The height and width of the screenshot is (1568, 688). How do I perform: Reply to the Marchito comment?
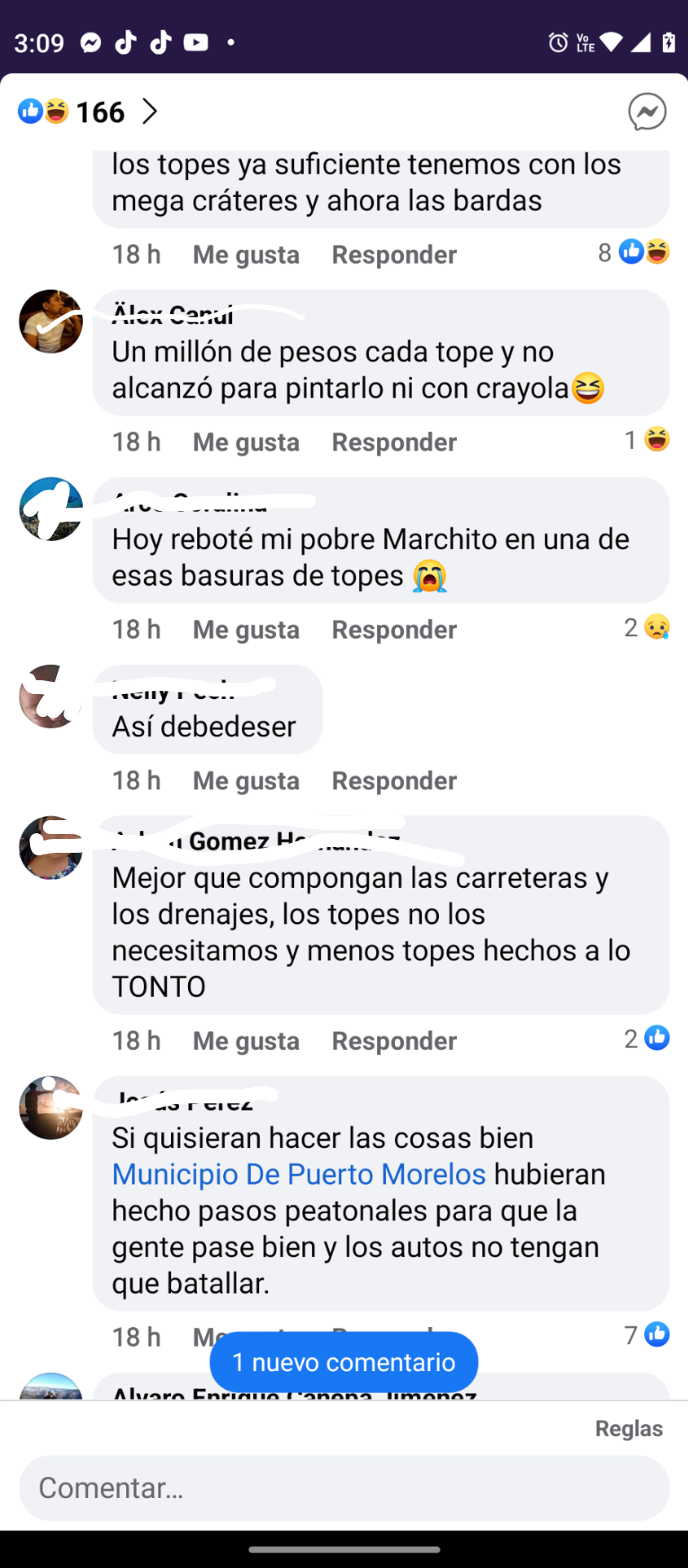(x=394, y=630)
